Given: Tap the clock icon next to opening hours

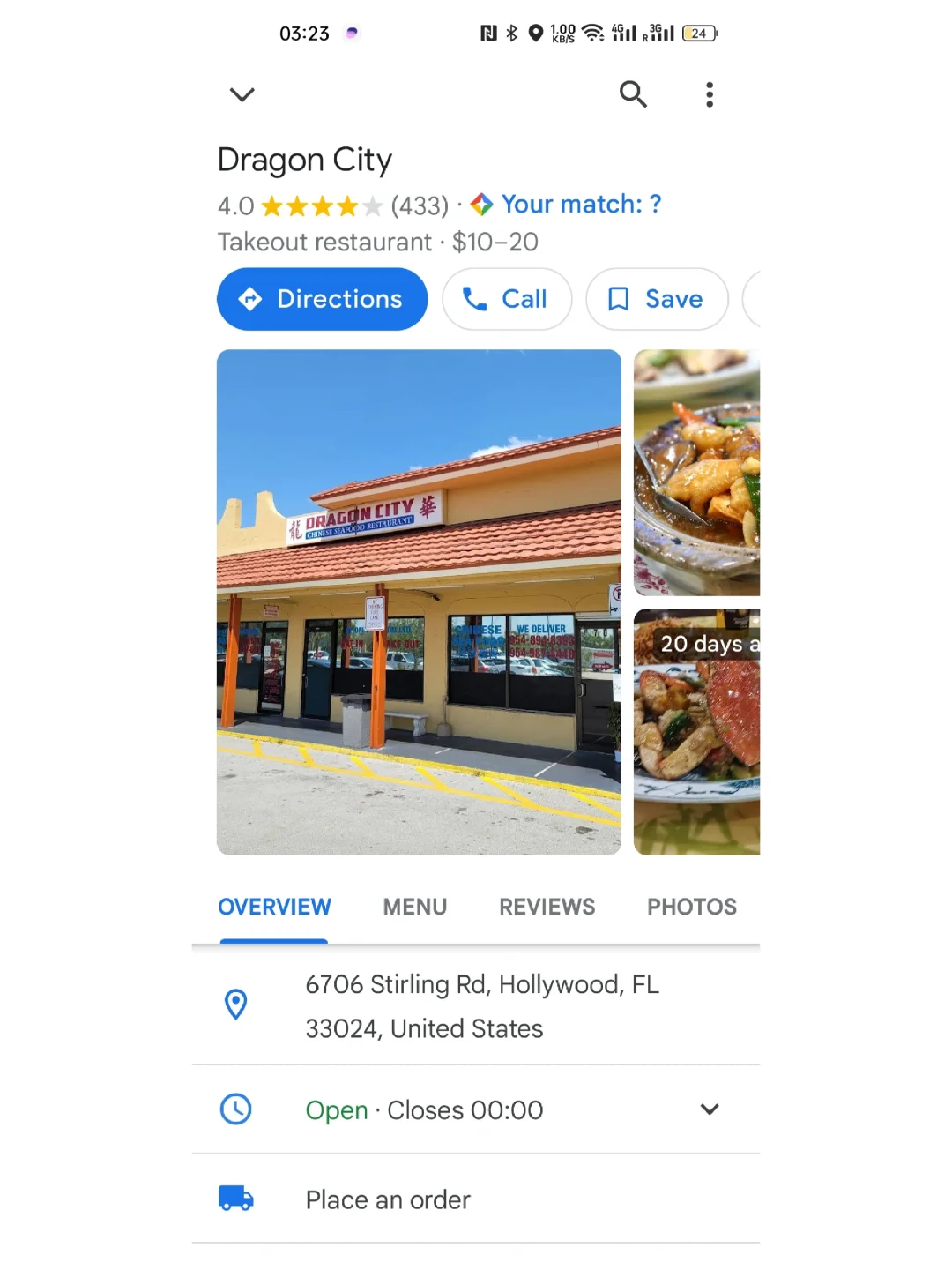Looking at the screenshot, I should click(235, 1109).
